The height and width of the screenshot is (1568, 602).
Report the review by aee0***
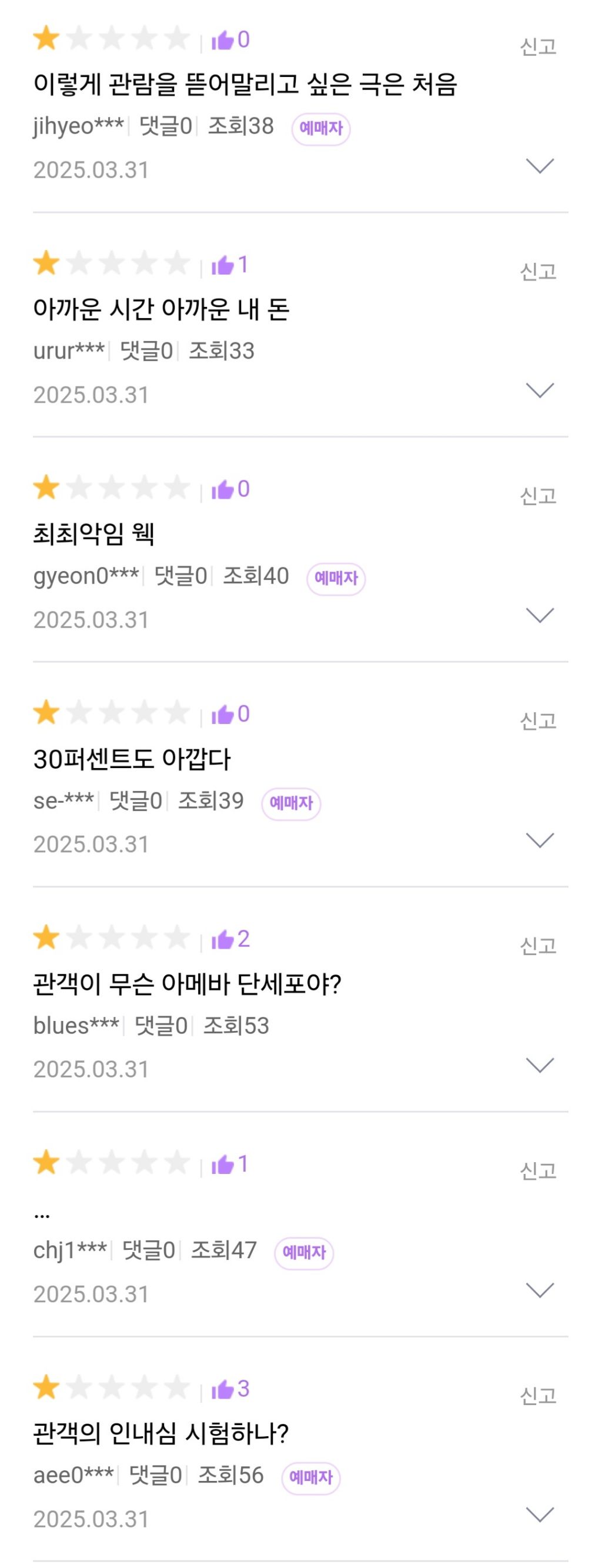click(537, 1395)
